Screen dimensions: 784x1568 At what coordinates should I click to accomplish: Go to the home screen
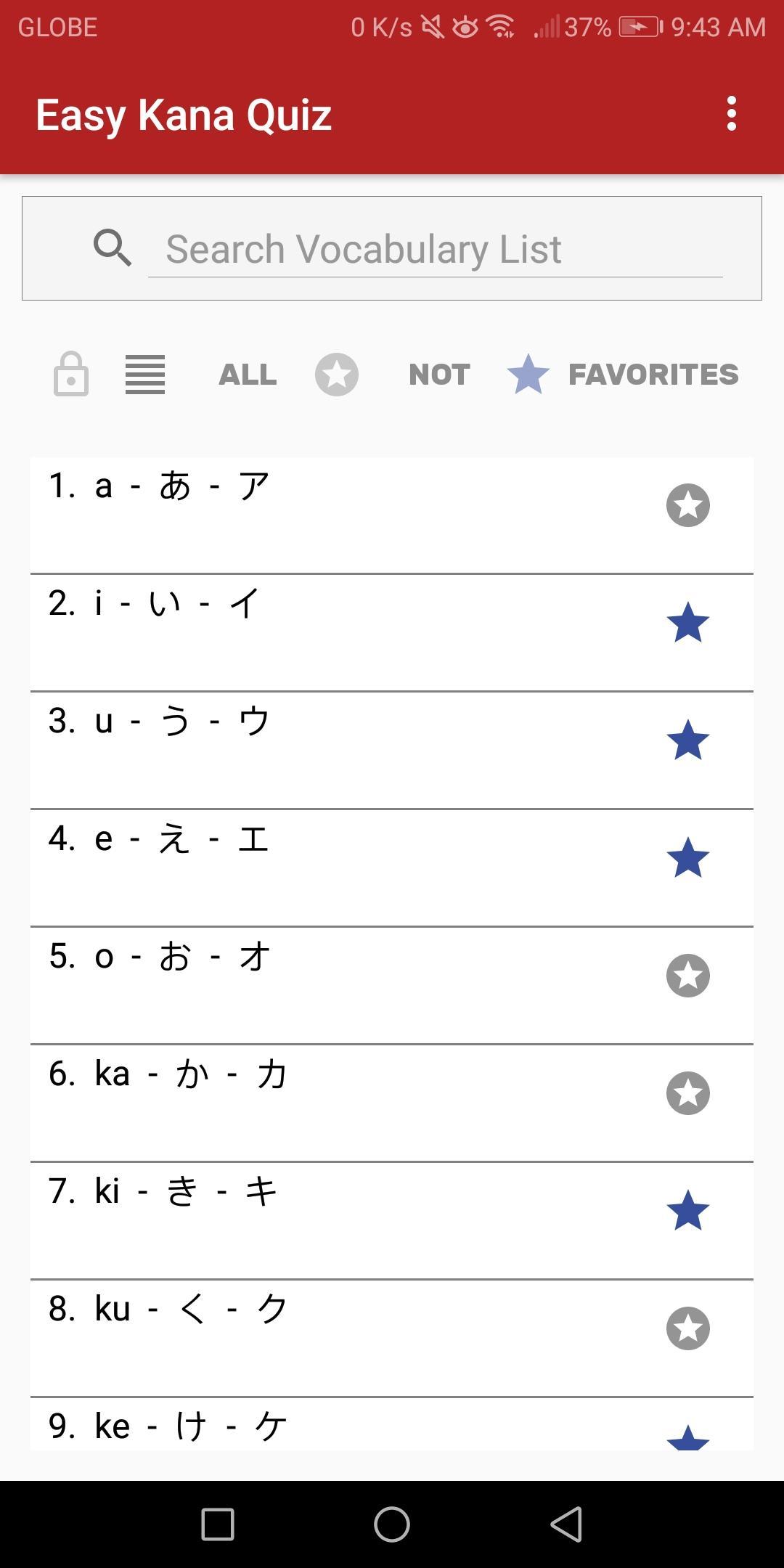pyautogui.click(x=392, y=1524)
